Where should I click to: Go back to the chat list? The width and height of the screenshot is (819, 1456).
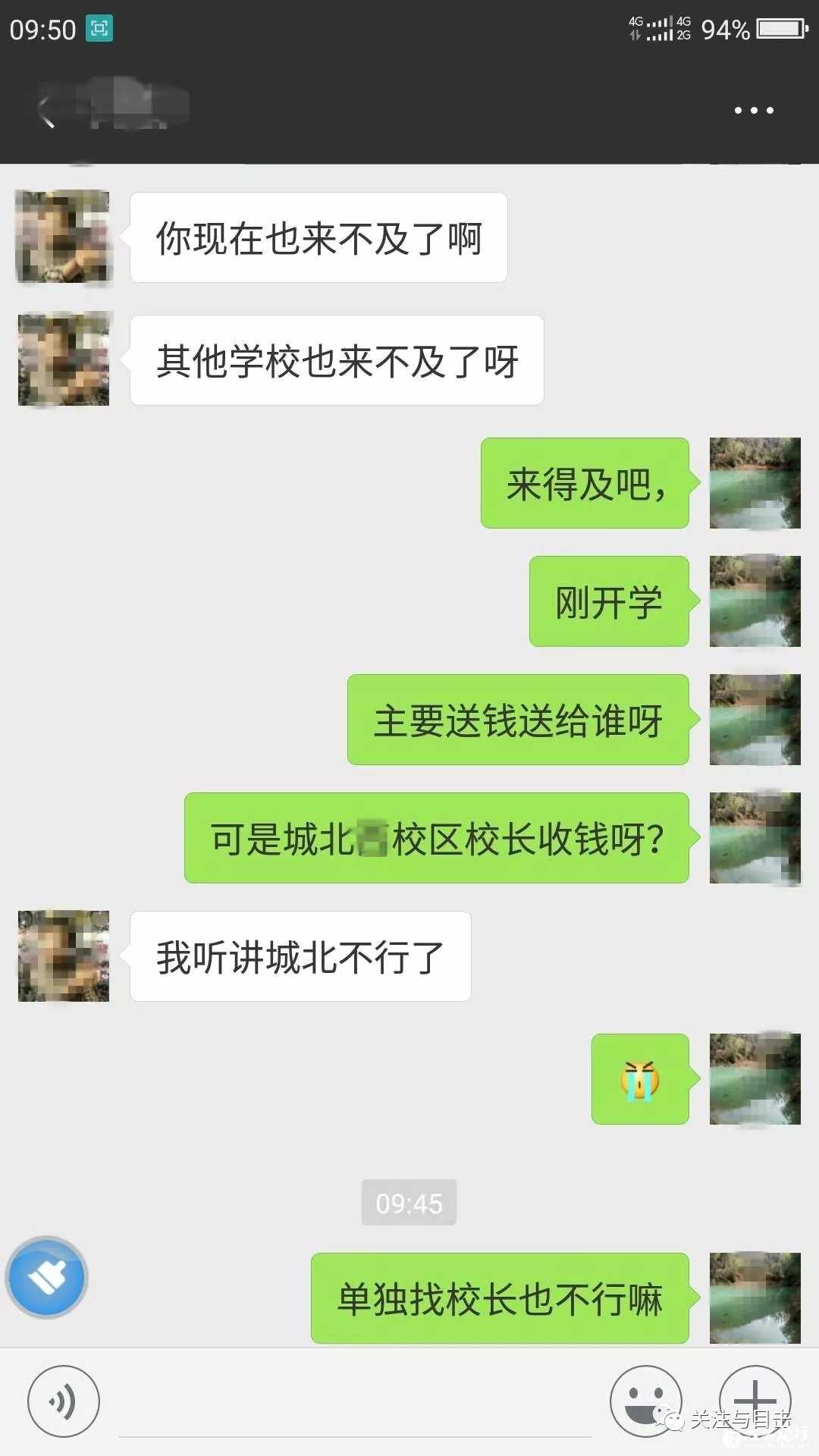click(x=47, y=111)
